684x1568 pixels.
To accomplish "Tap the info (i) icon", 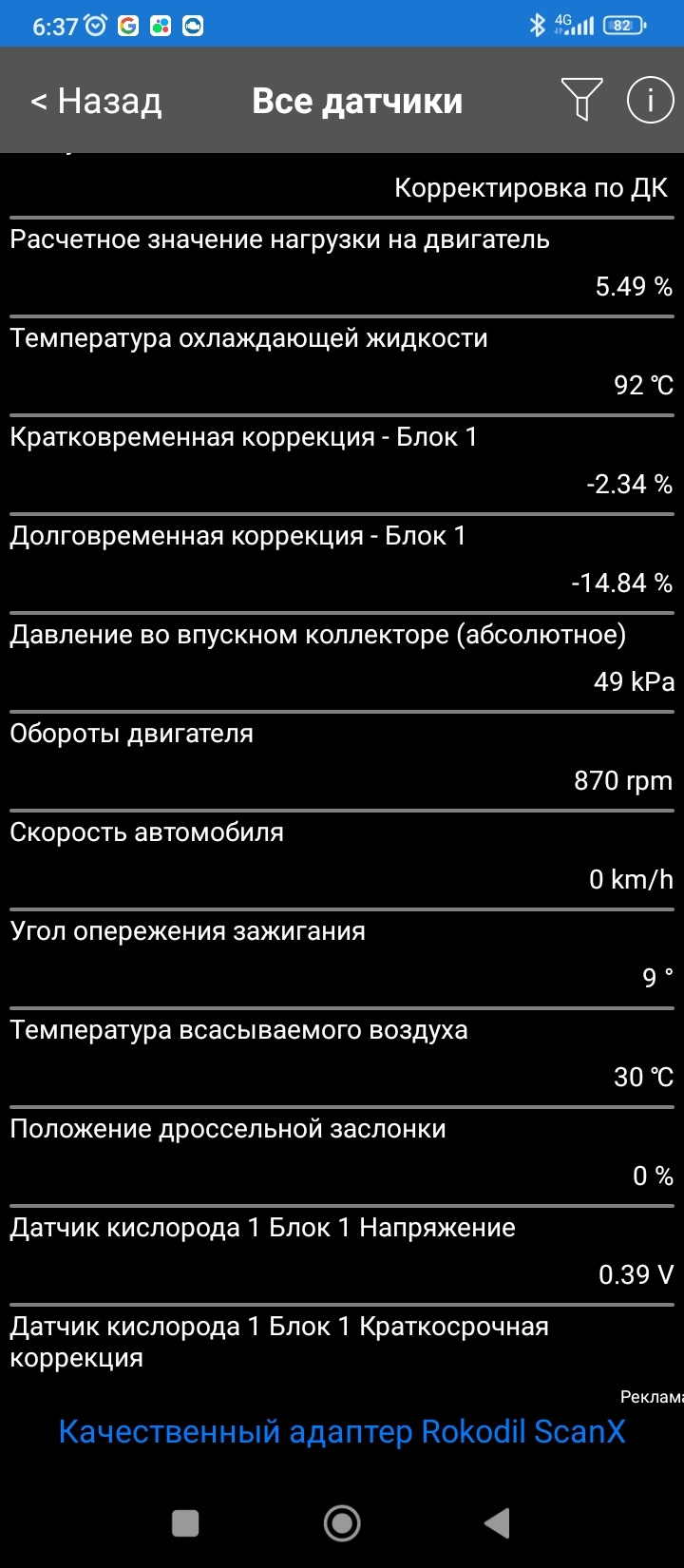I will pos(650,100).
